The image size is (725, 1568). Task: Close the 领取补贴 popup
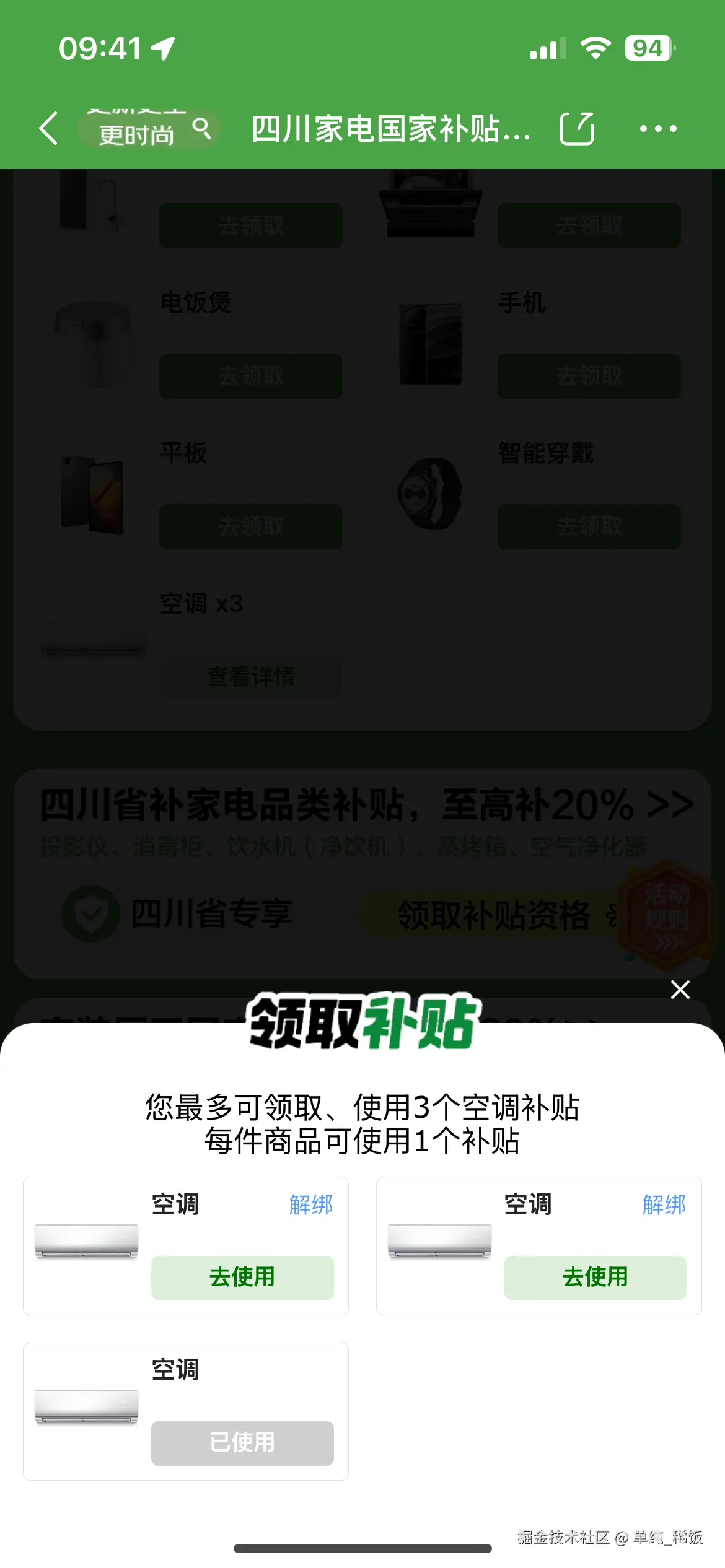pyautogui.click(x=680, y=990)
